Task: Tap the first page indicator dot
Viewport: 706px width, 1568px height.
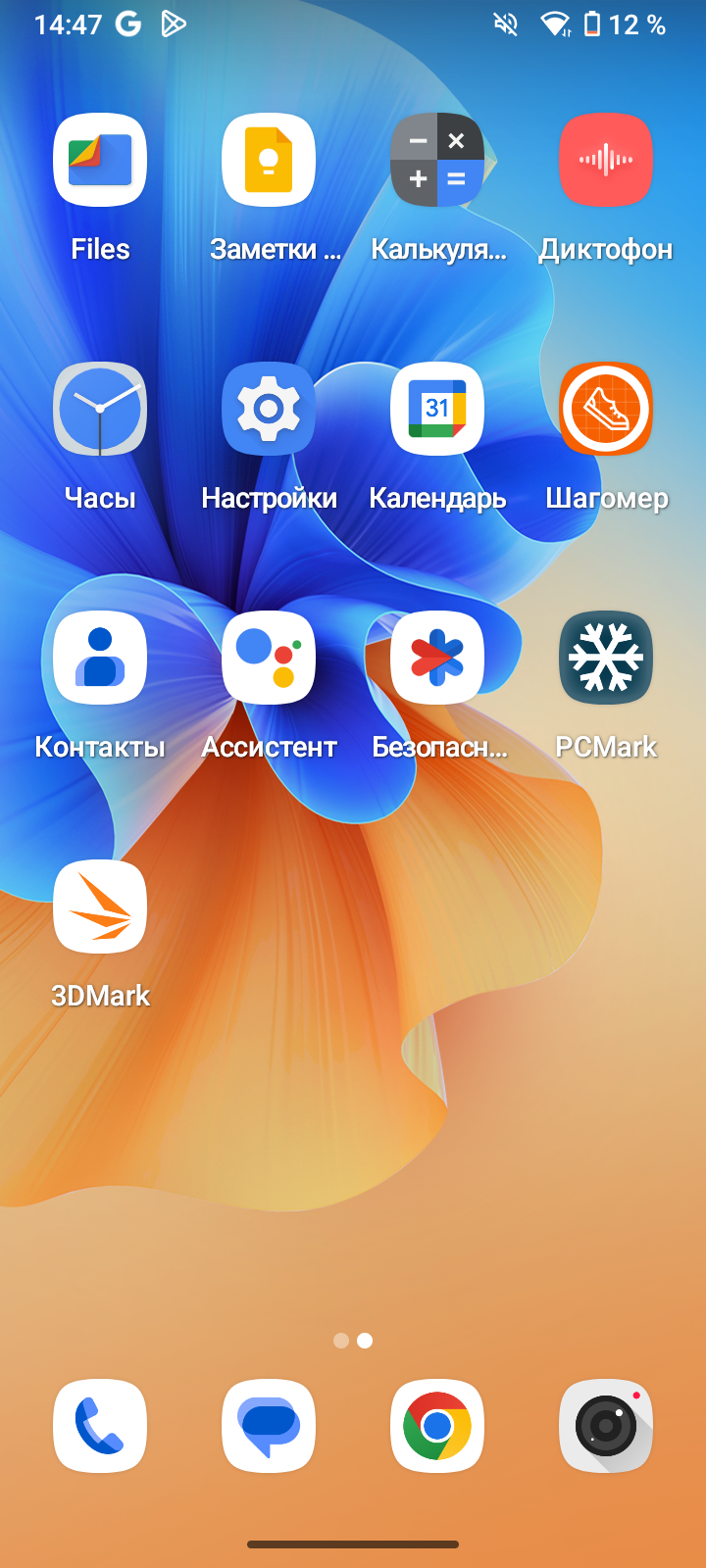Action: click(341, 1341)
